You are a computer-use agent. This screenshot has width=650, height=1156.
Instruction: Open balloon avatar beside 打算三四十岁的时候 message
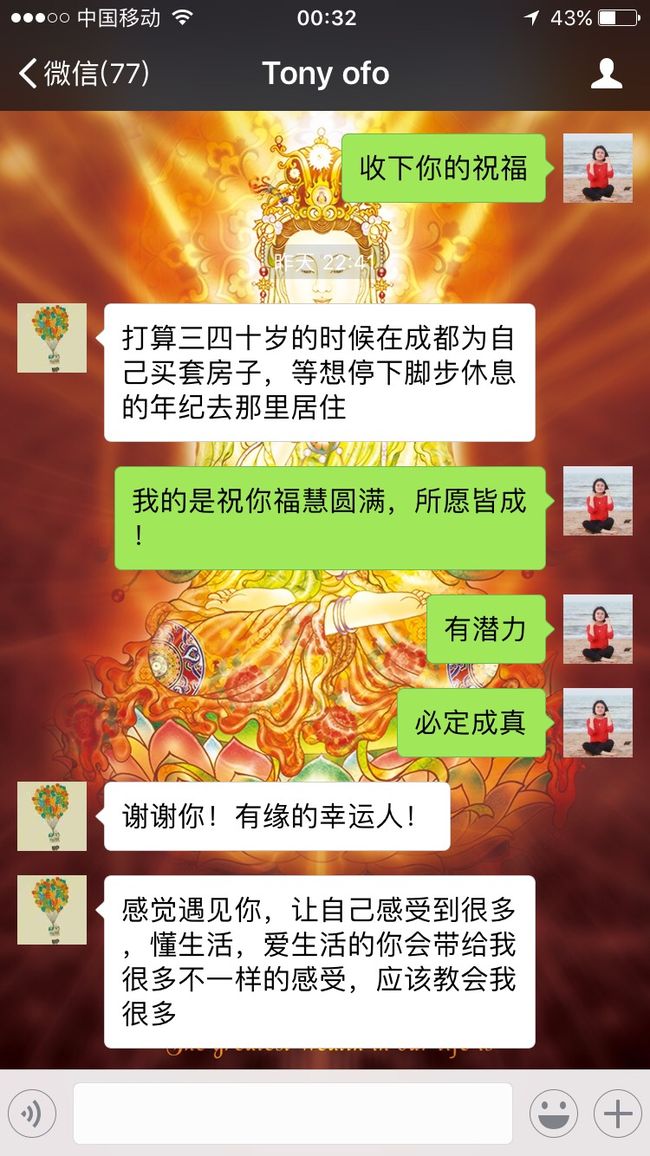tap(52, 338)
